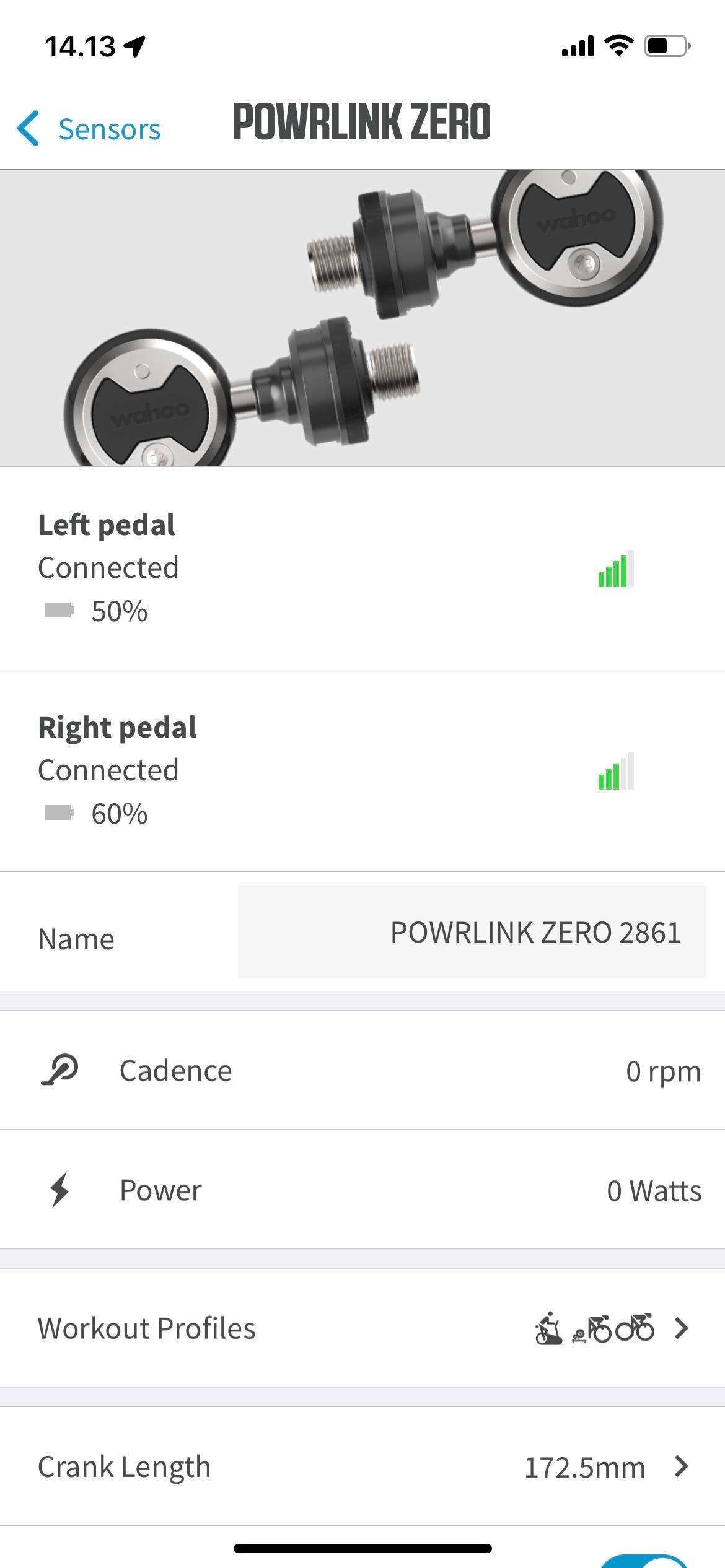Go back to Sensors
This screenshot has height=1568, width=725.
[89, 129]
